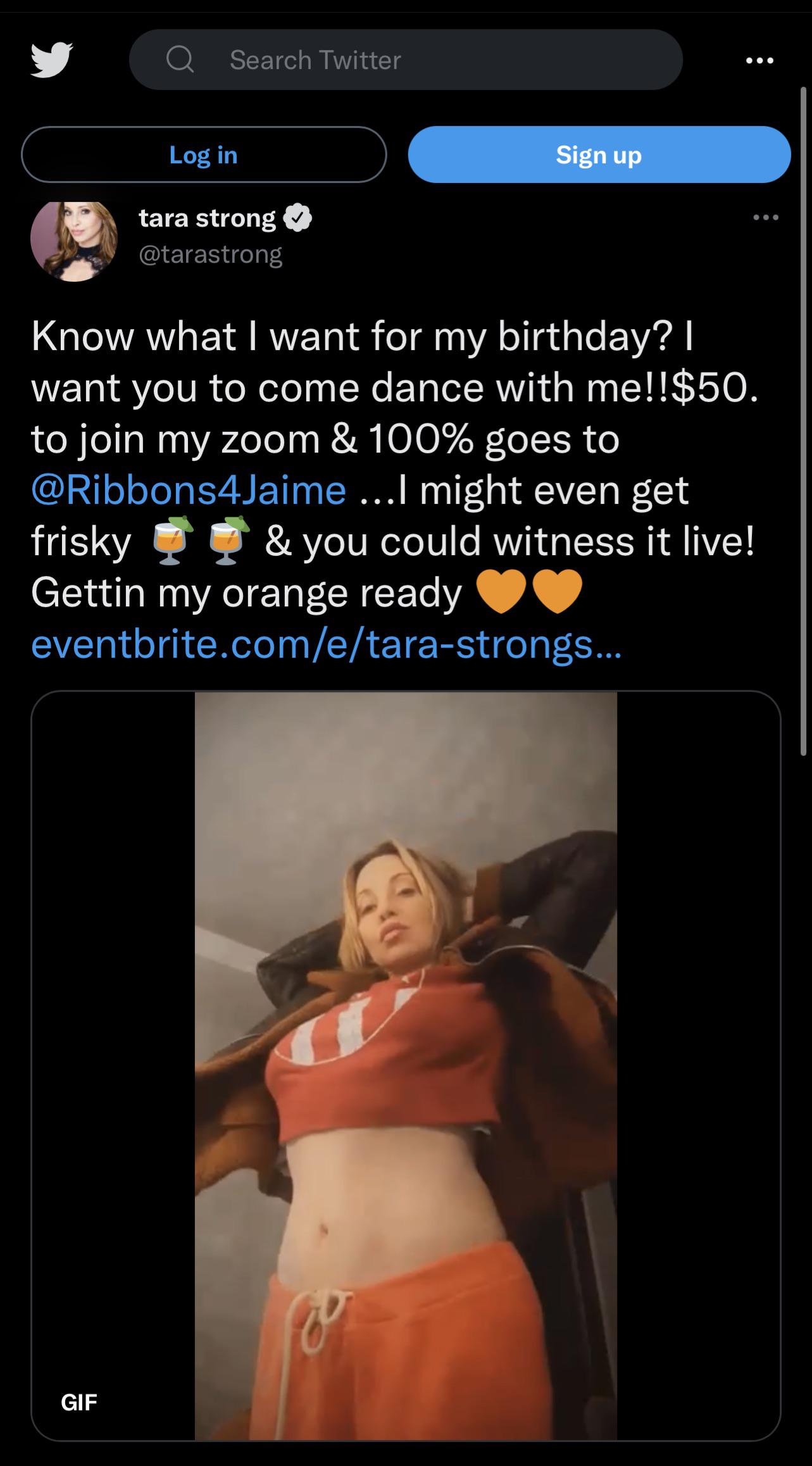812x1466 pixels.
Task: Open the top bar overflow menu
Action: pyautogui.click(x=759, y=61)
